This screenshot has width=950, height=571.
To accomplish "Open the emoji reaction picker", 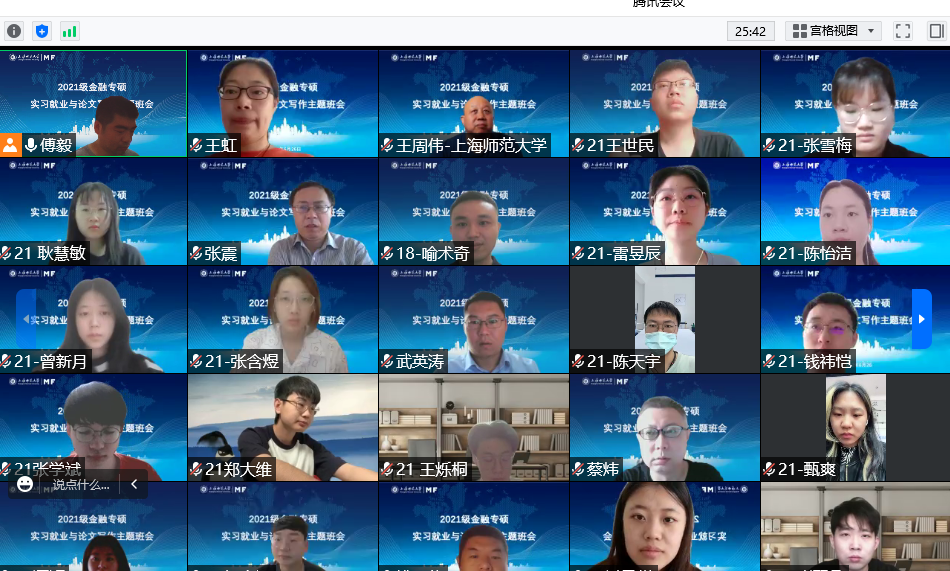I will point(25,484).
